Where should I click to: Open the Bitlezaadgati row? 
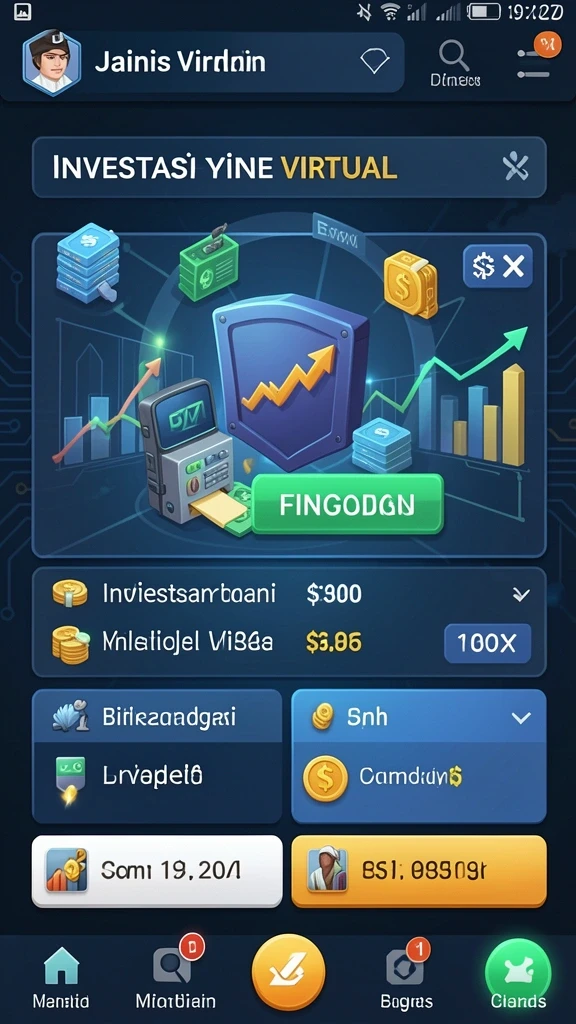[x=157, y=716]
